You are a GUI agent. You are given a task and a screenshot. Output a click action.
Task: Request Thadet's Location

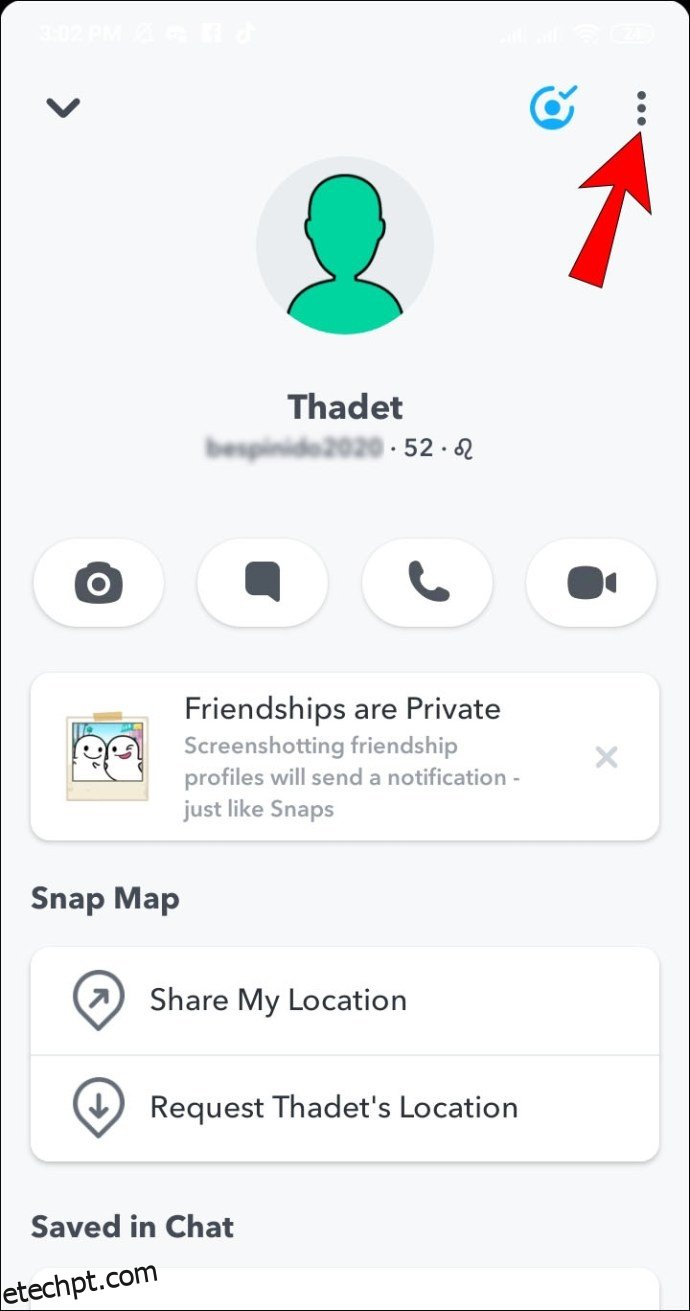tap(345, 1108)
